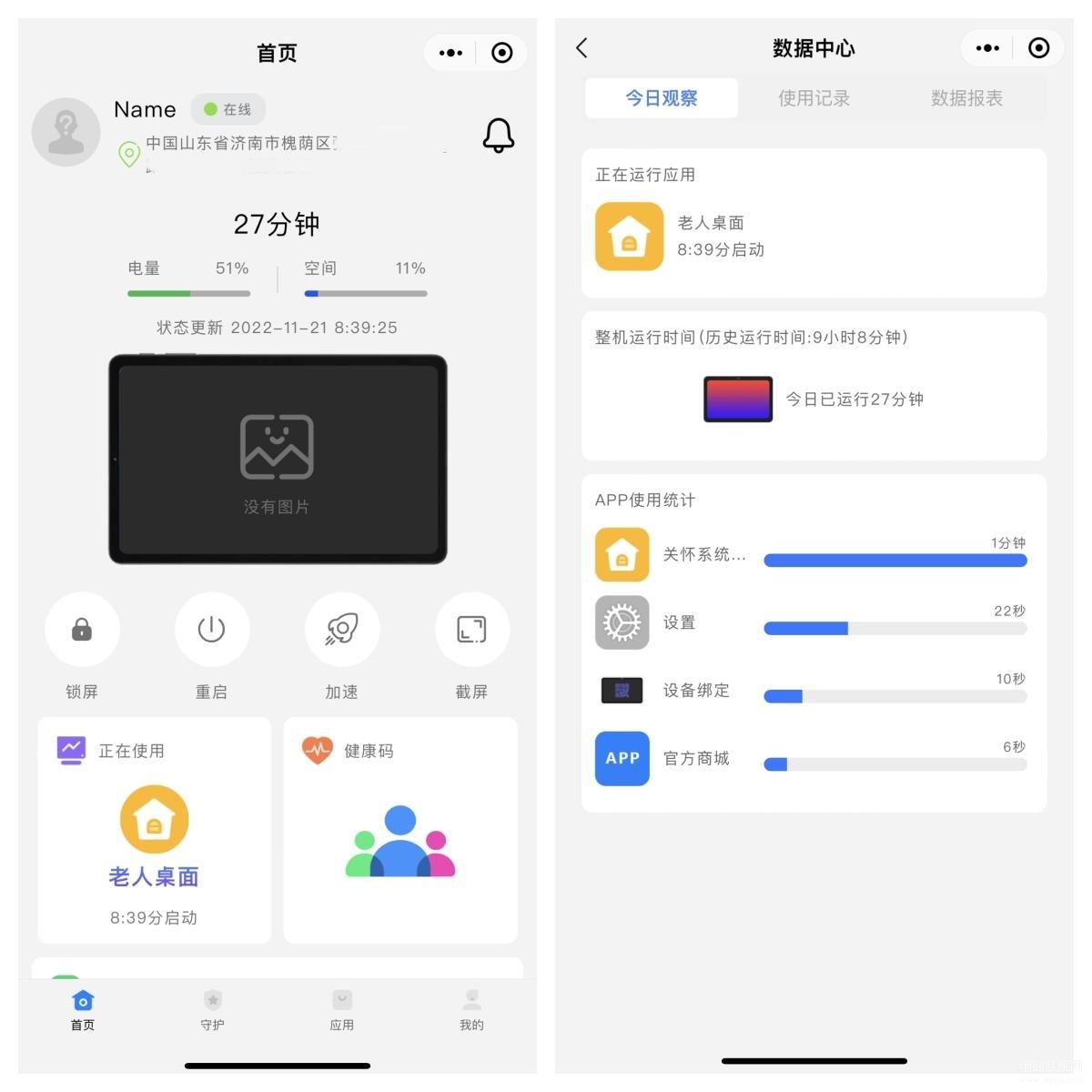Viewport: 1092px width, 1092px height.
Task: Tap the 加速 rocket button
Action: pyautogui.click(x=341, y=630)
